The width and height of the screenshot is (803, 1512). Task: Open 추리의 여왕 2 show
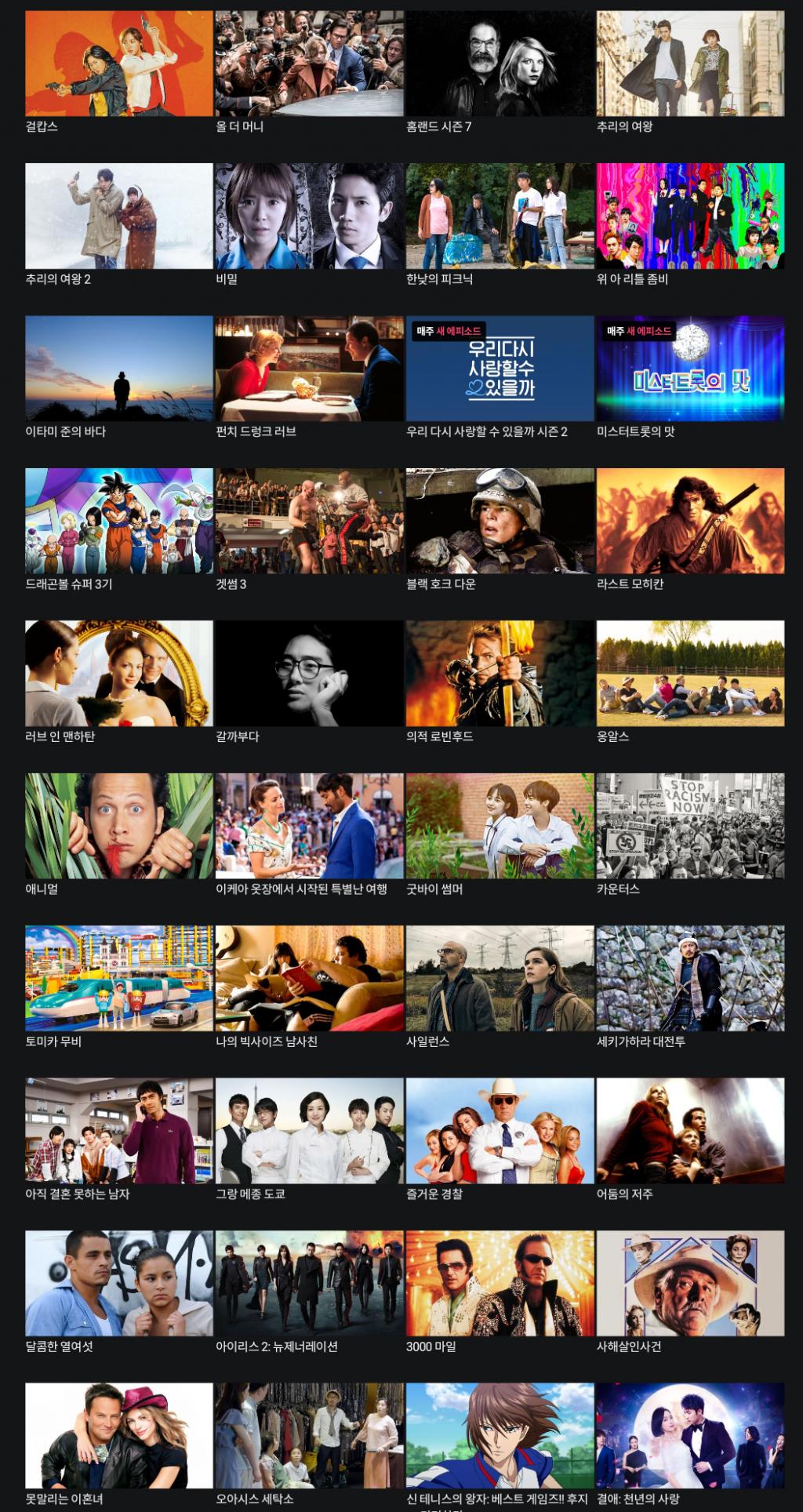[118, 216]
